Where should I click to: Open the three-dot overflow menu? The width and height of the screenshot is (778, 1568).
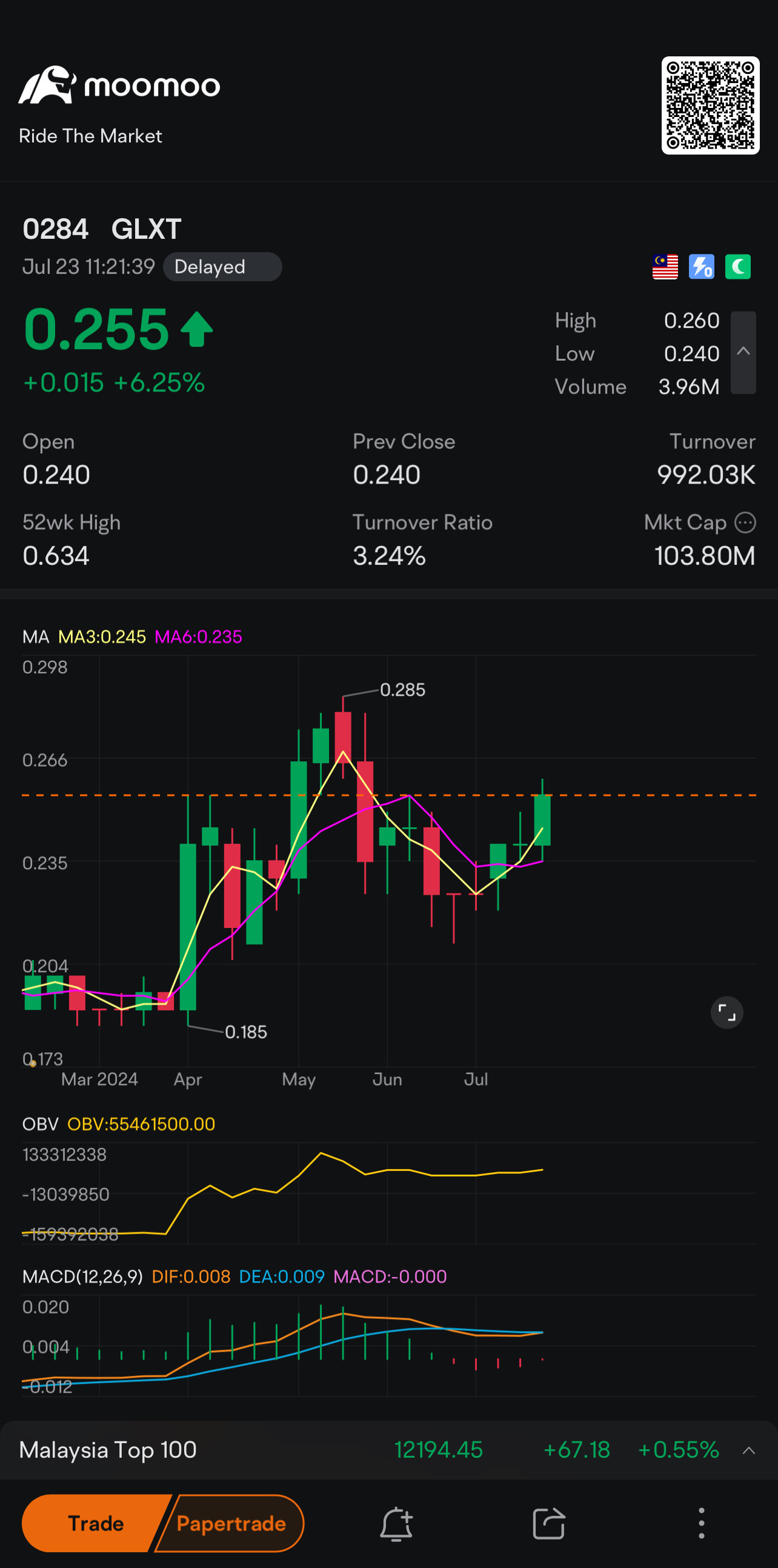point(702,1524)
